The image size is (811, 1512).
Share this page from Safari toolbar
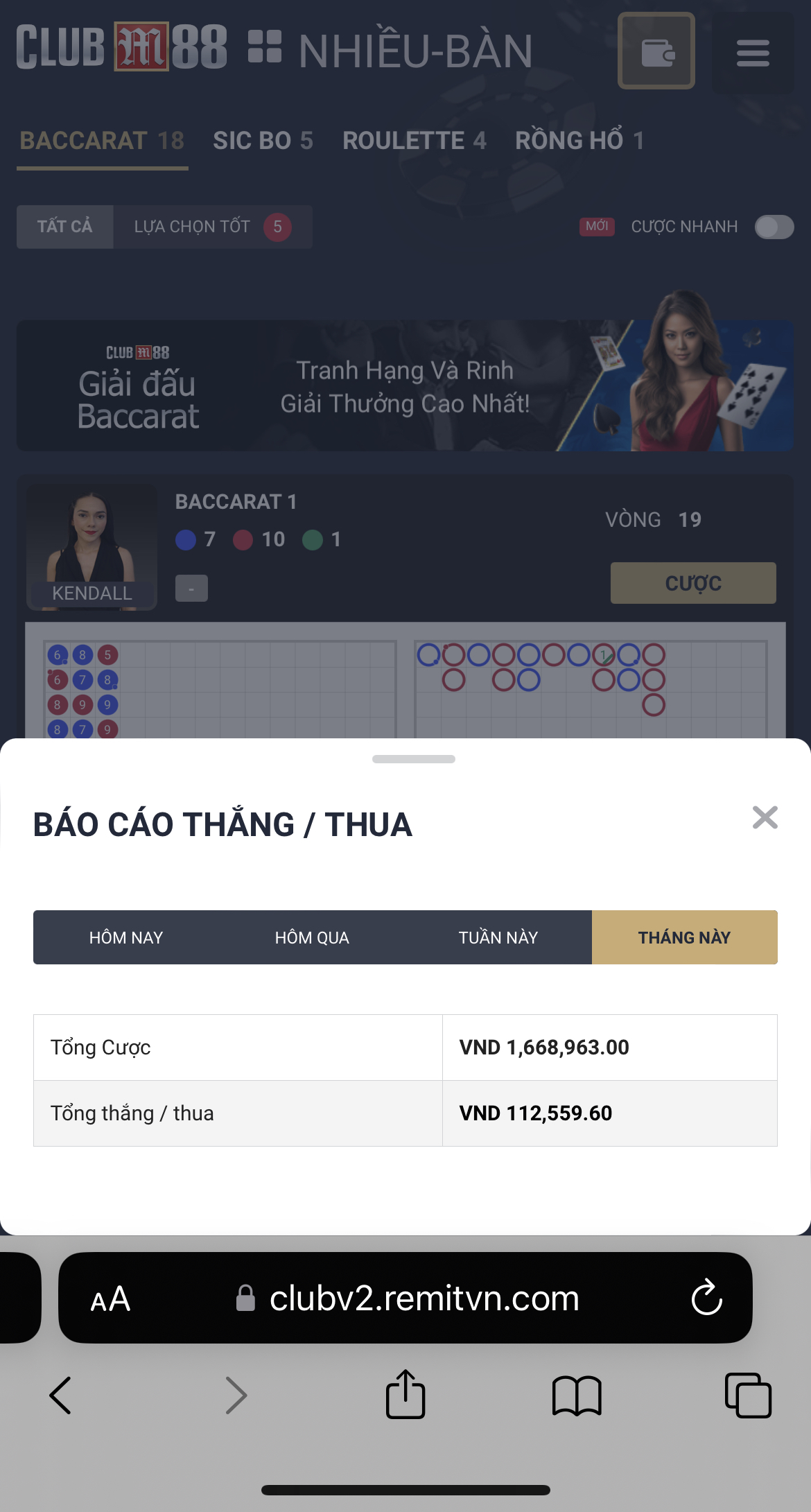pos(405,1394)
